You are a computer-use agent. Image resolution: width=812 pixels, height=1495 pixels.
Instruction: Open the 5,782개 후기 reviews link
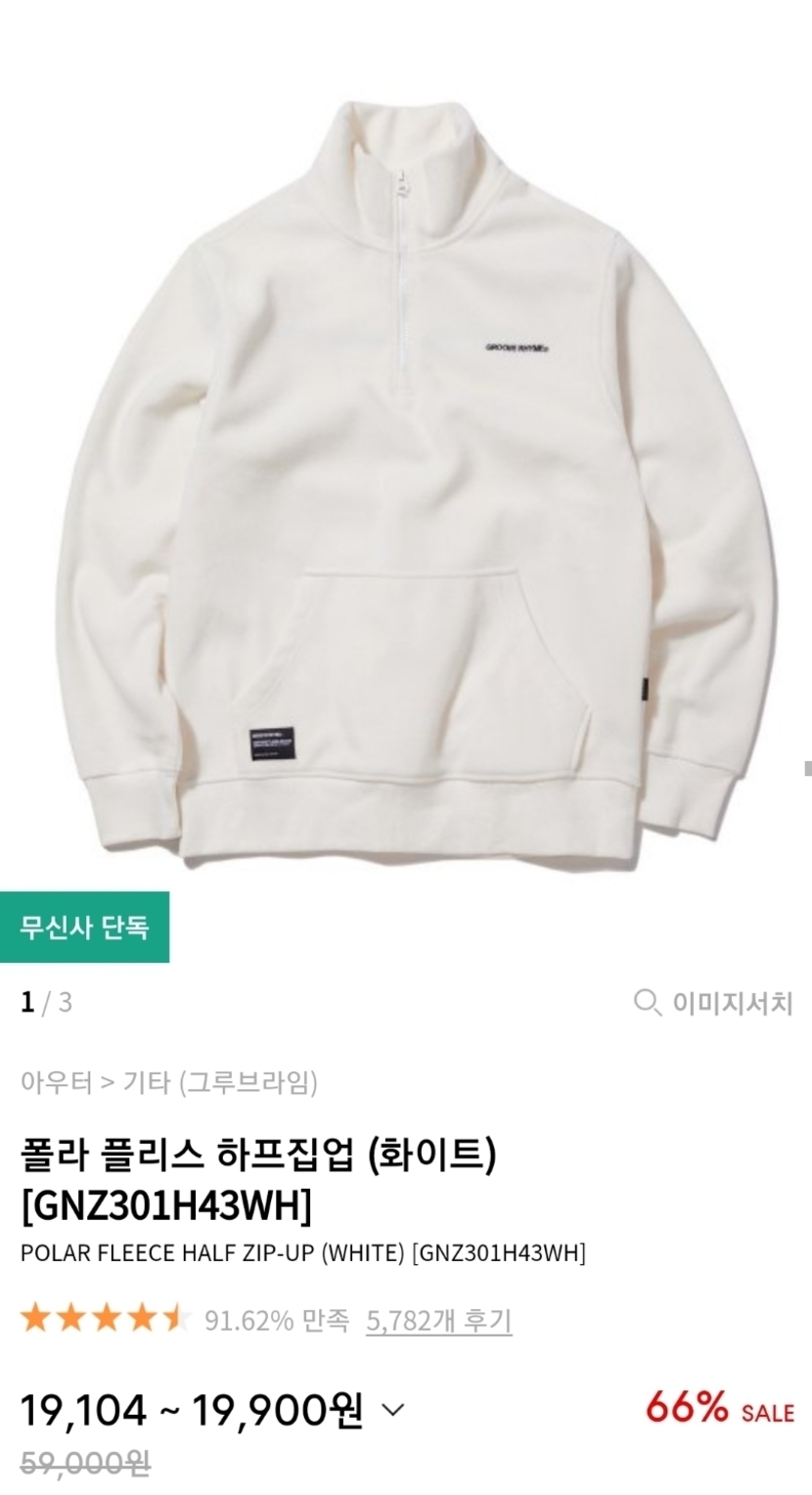coord(438,1321)
